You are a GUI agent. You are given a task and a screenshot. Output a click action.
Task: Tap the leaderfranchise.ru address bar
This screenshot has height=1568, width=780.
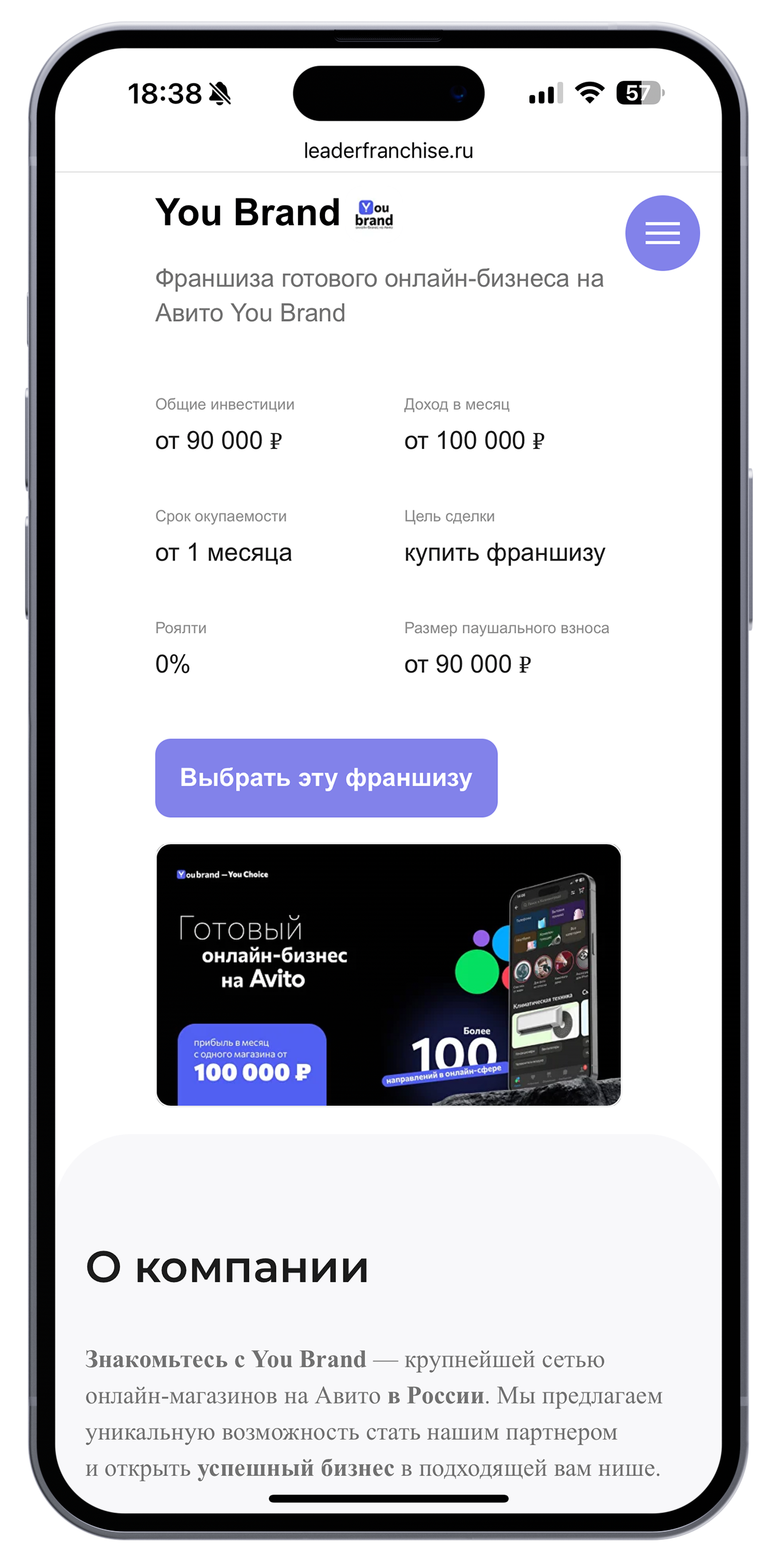pos(388,150)
